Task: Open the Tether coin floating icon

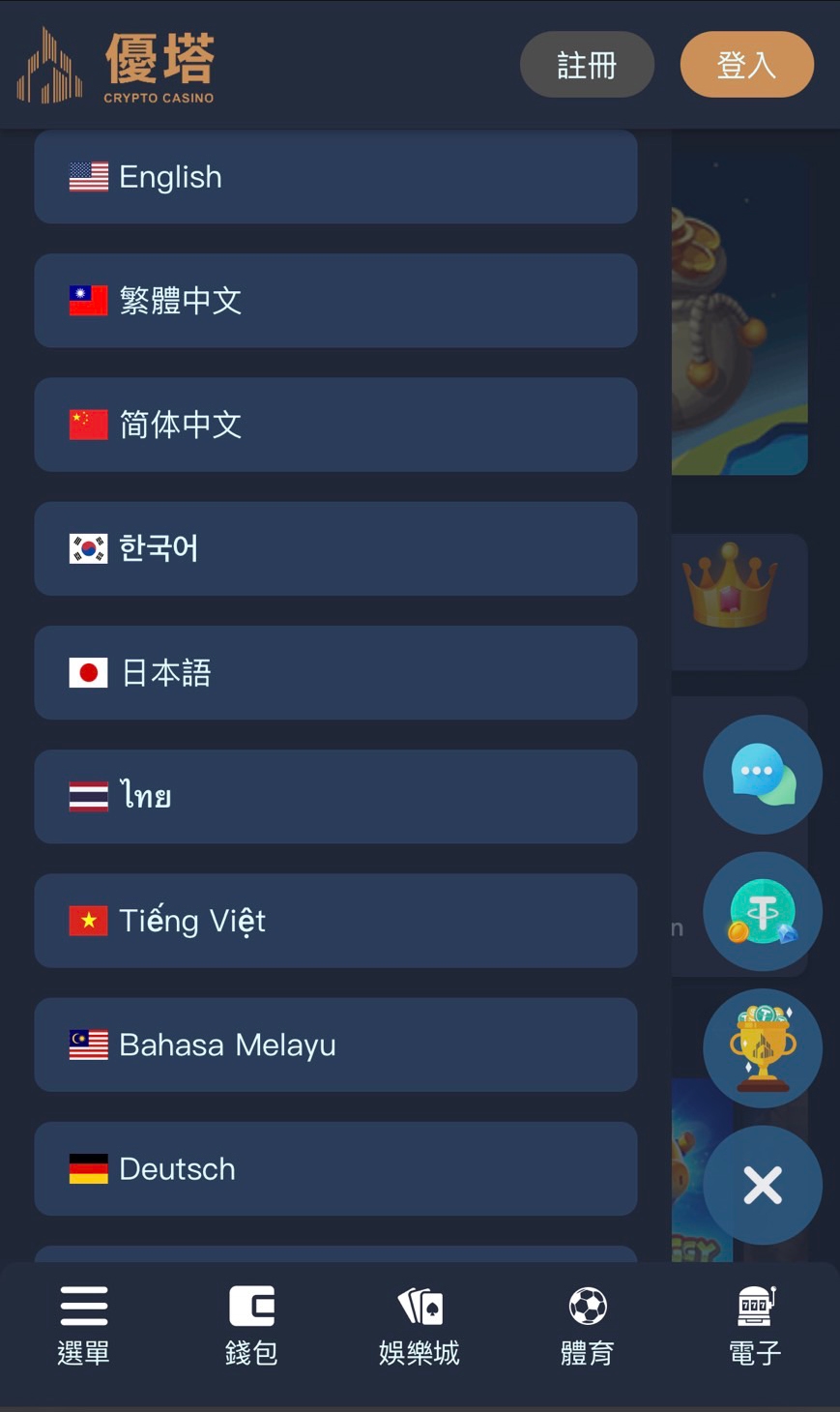Action: tap(762, 911)
